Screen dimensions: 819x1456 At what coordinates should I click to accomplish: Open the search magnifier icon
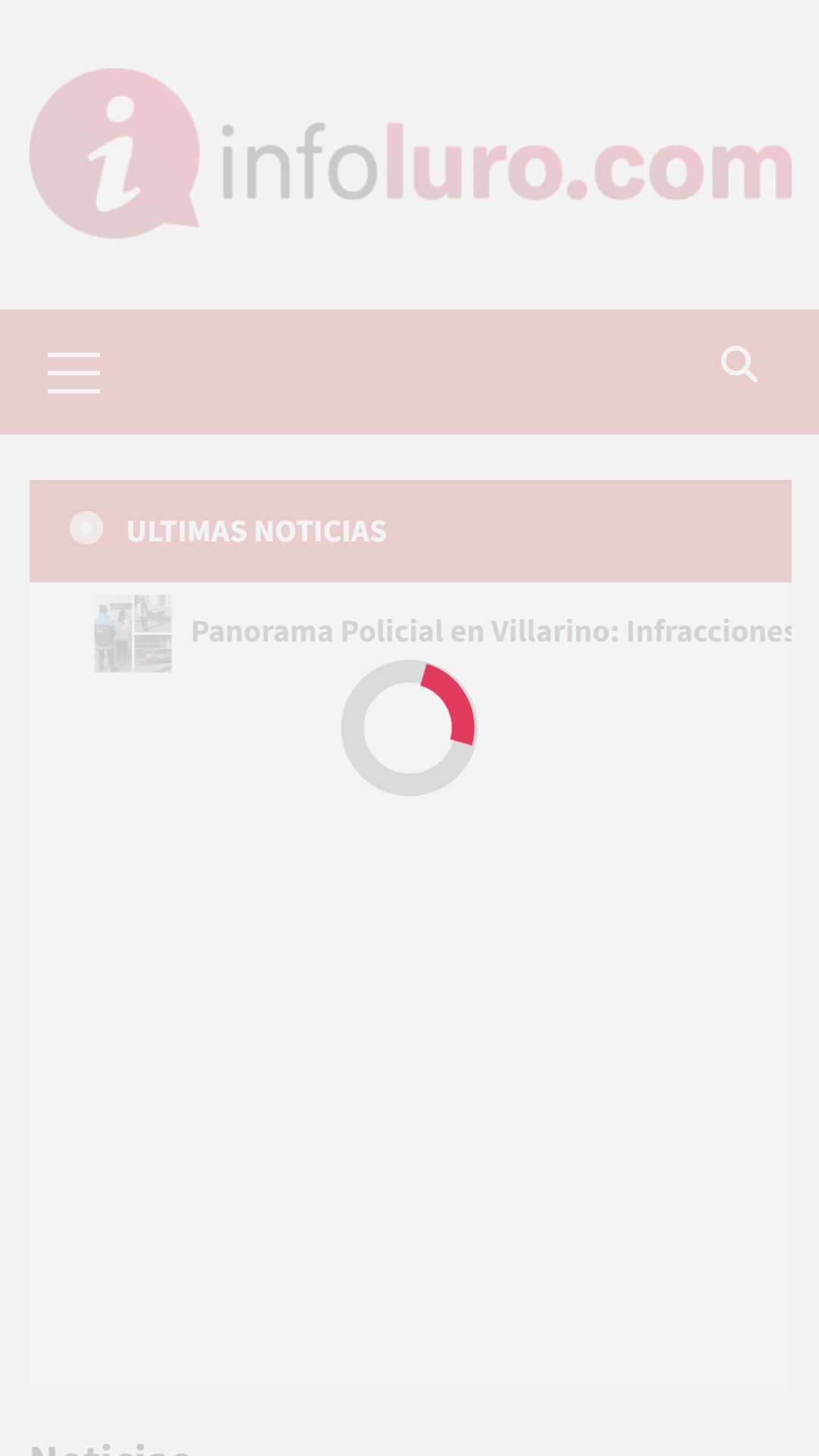[739, 365]
